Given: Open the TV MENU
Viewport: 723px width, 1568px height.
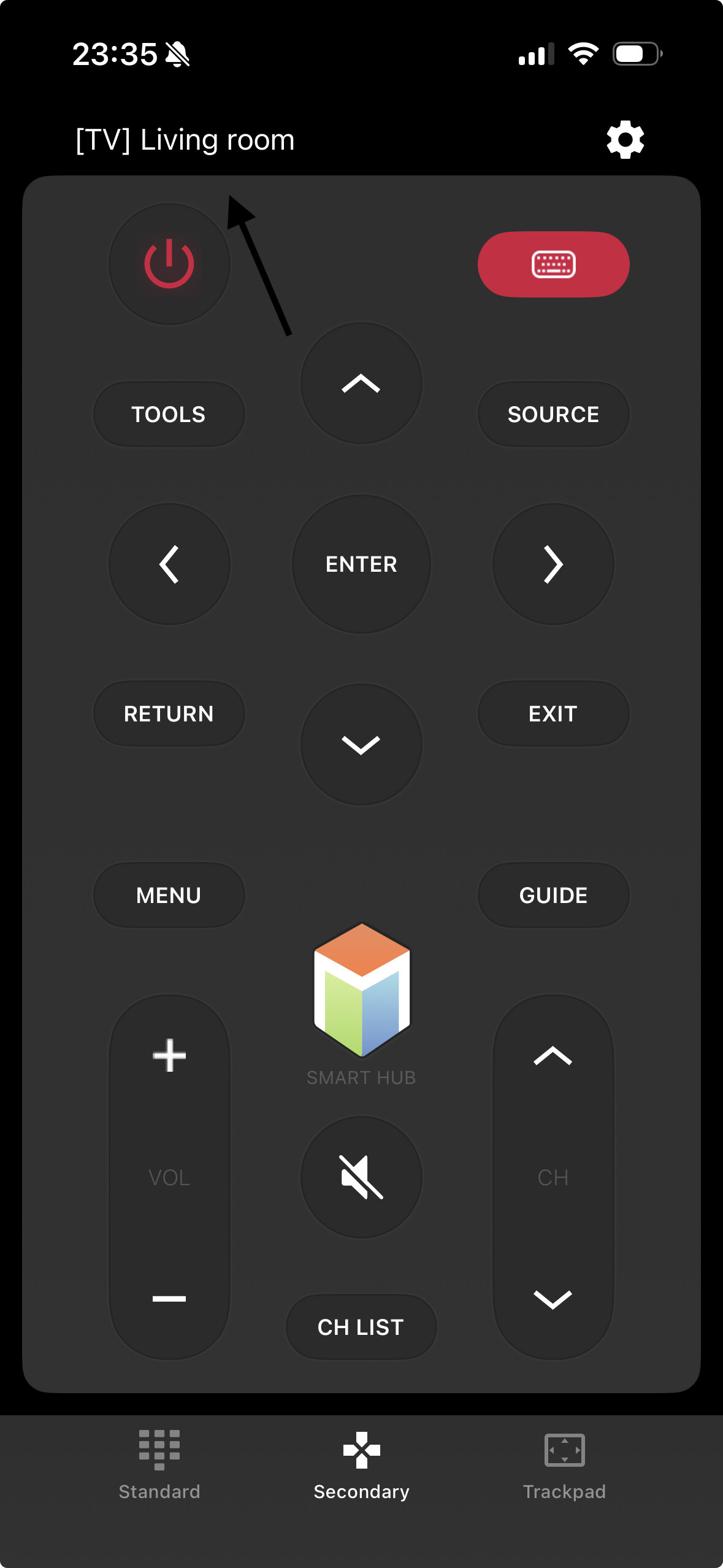Looking at the screenshot, I should pos(169,895).
